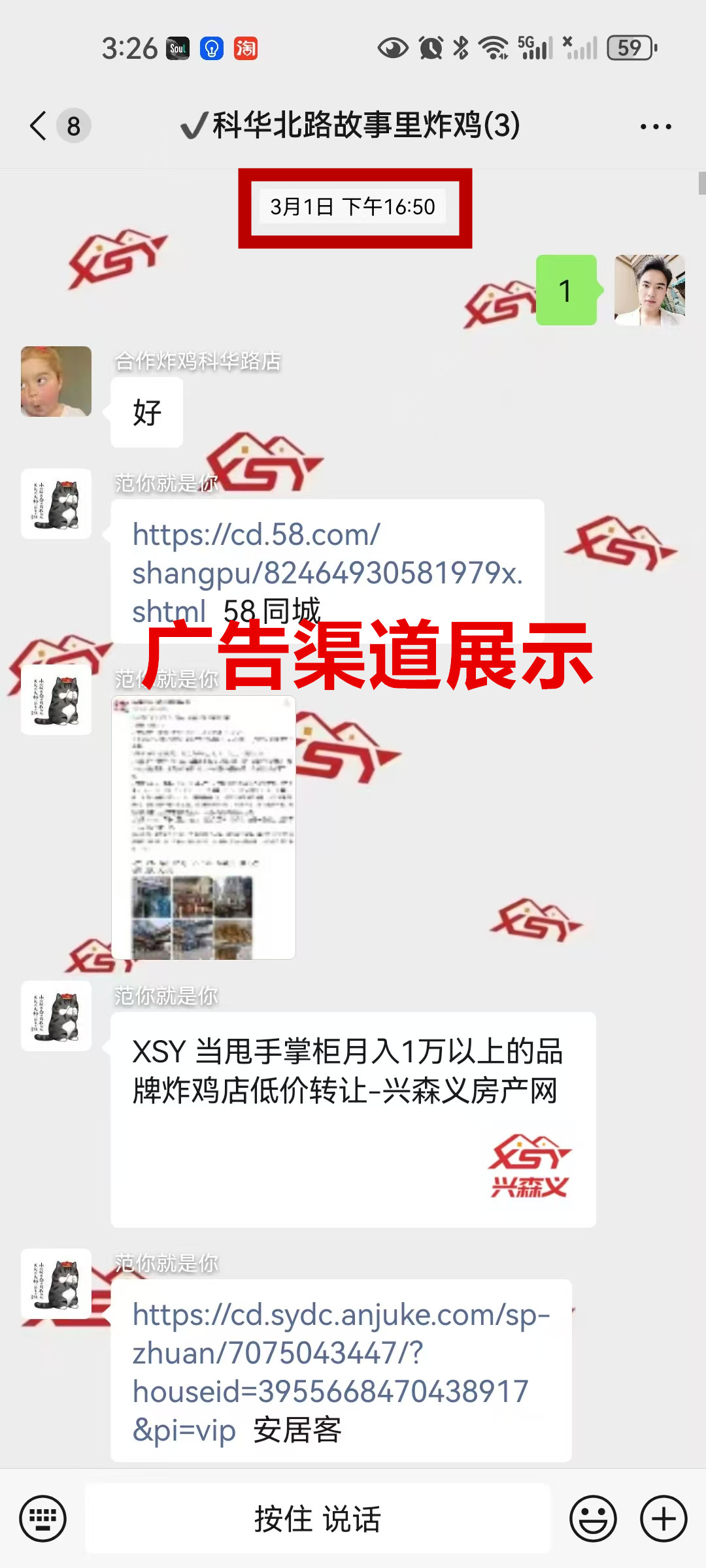Open the cd.58.com shangpu link
Viewport: 706px width, 1568px height.
click(x=327, y=554)
